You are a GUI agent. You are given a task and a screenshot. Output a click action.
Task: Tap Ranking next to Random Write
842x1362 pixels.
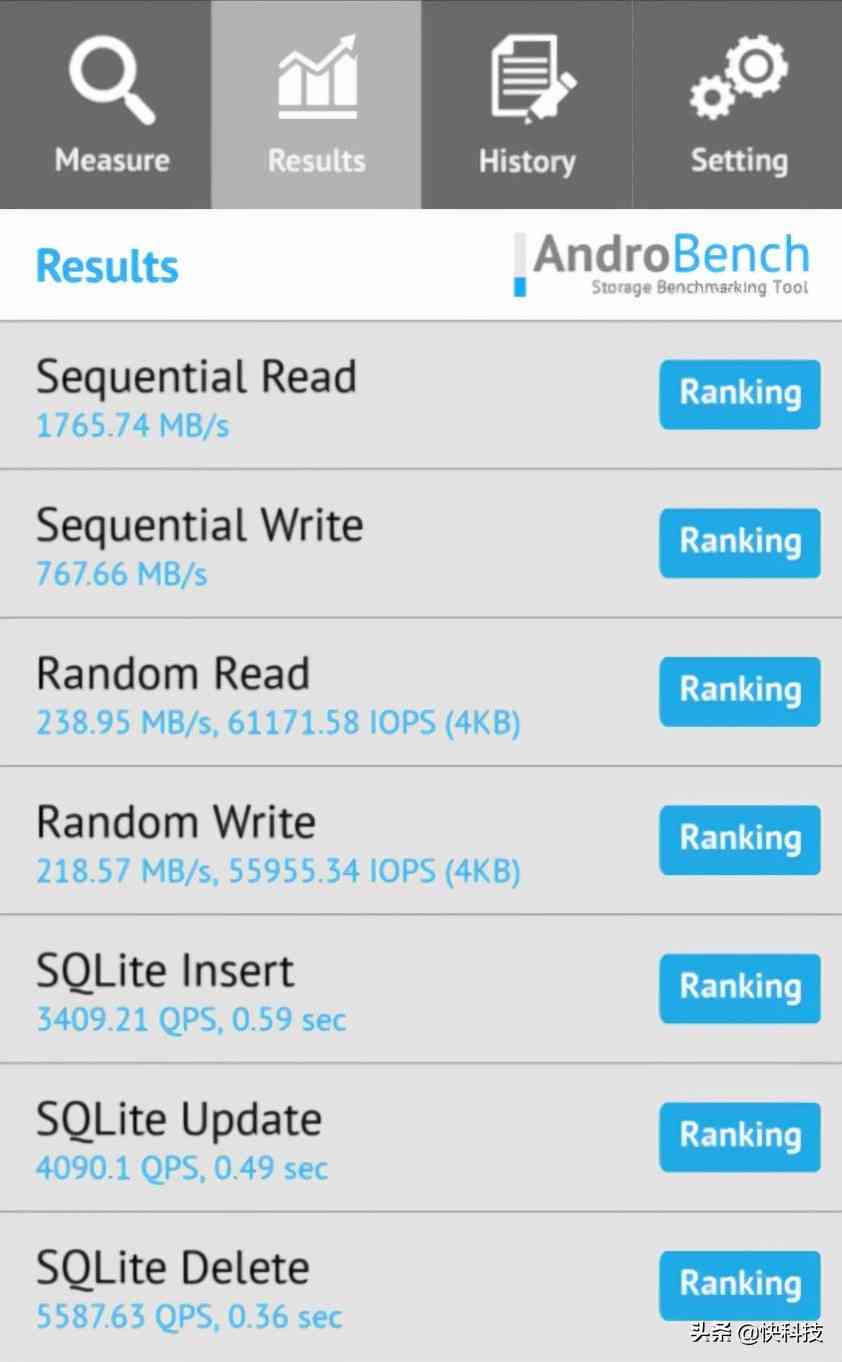point(739,839)
